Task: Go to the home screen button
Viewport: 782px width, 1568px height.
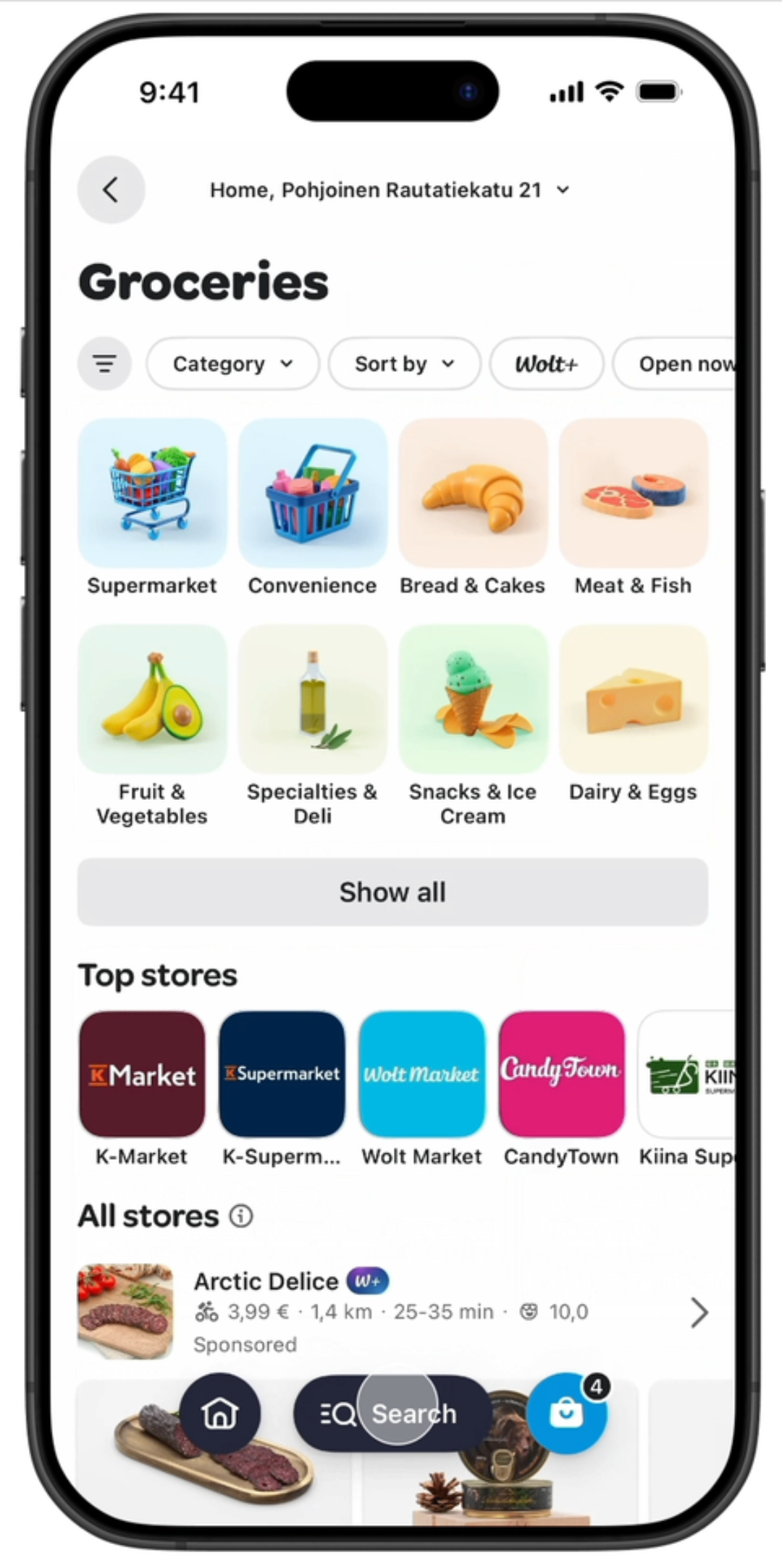Action: point(220,1413)
